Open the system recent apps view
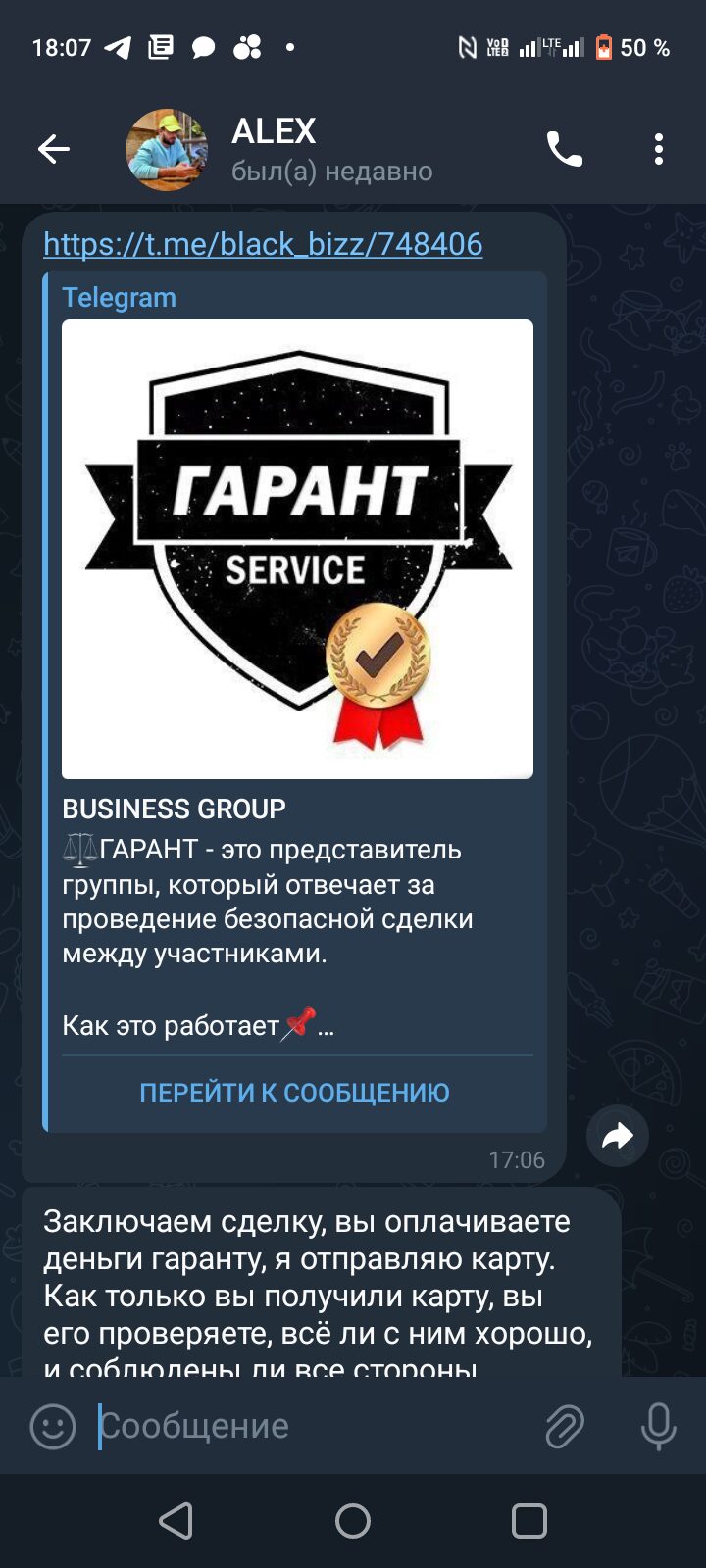Screen dimensions: 706x1568 click(529, 1521)
